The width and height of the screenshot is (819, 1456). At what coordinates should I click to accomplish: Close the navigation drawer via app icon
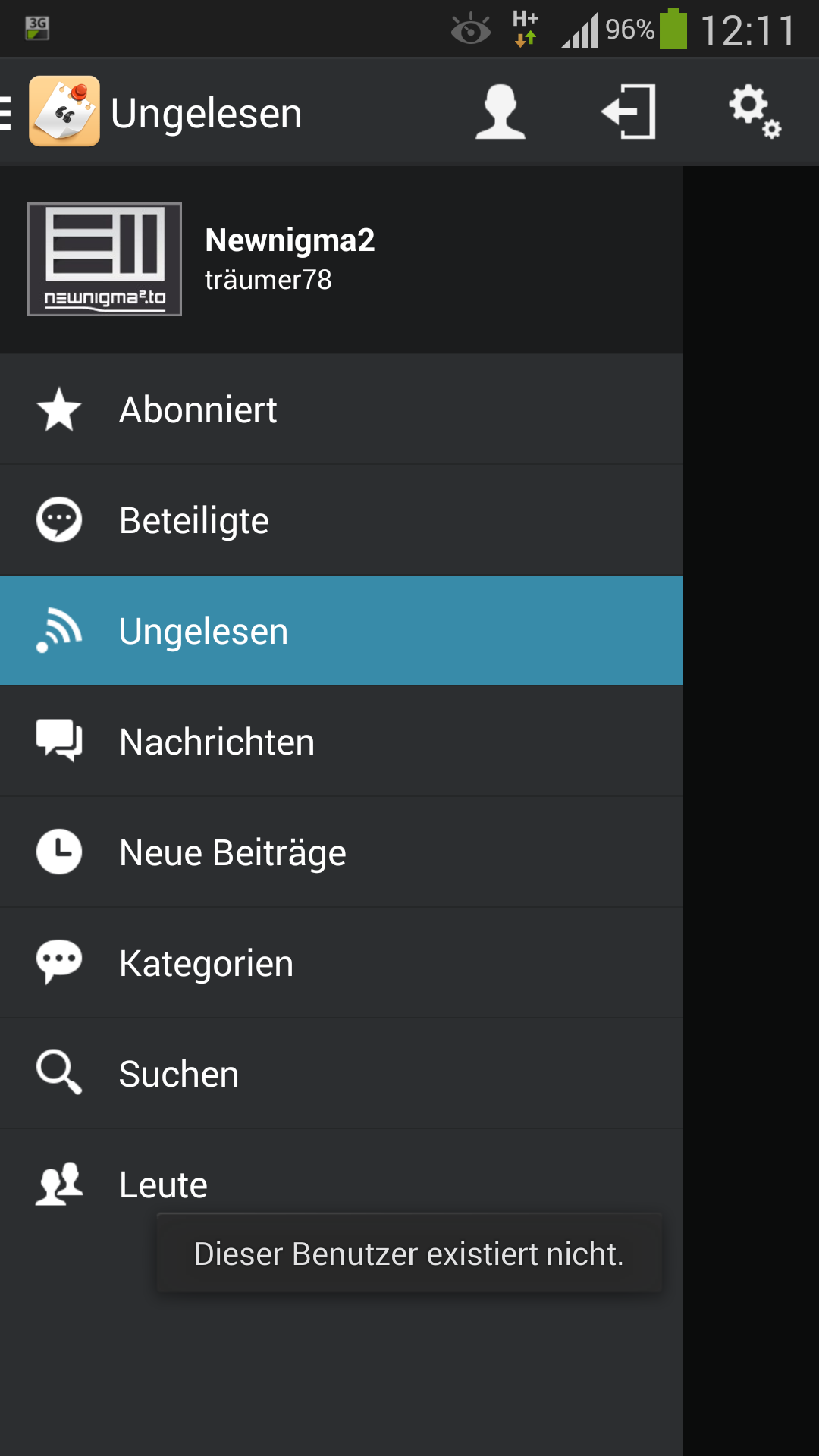pyautogui.click(x=64, y=111)
